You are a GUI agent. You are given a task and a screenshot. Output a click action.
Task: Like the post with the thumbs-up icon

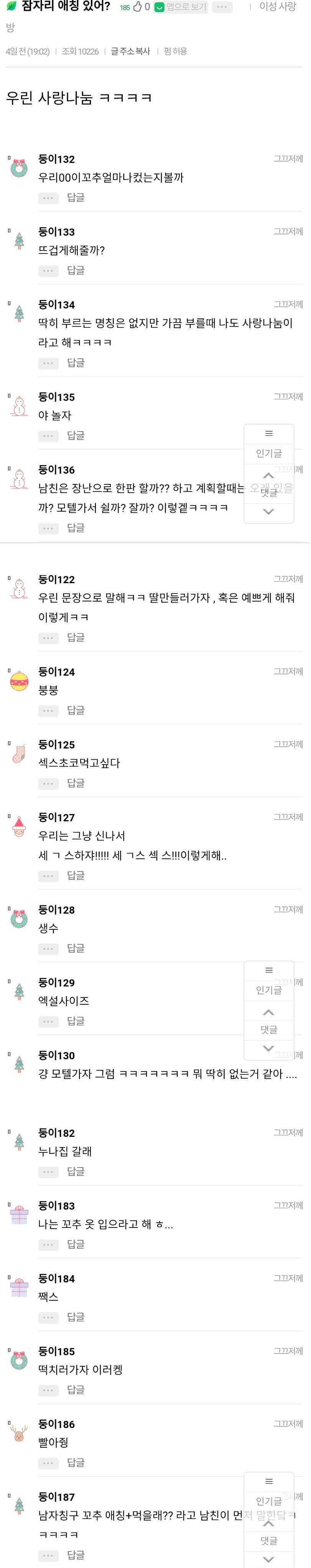(x=138, y=7)
